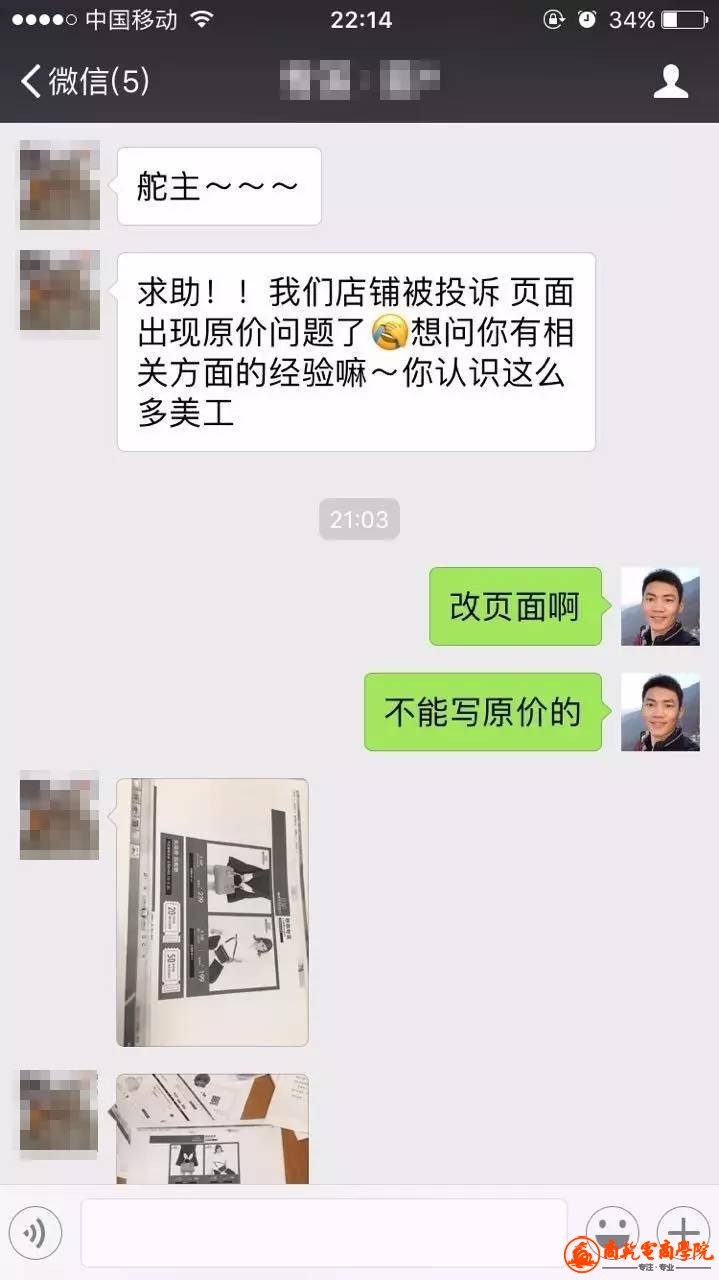Open the sender avatar beside 改页面啊
Viewport: 719px width, 1280px height.
pyautogui.click(x=659, y=607)
